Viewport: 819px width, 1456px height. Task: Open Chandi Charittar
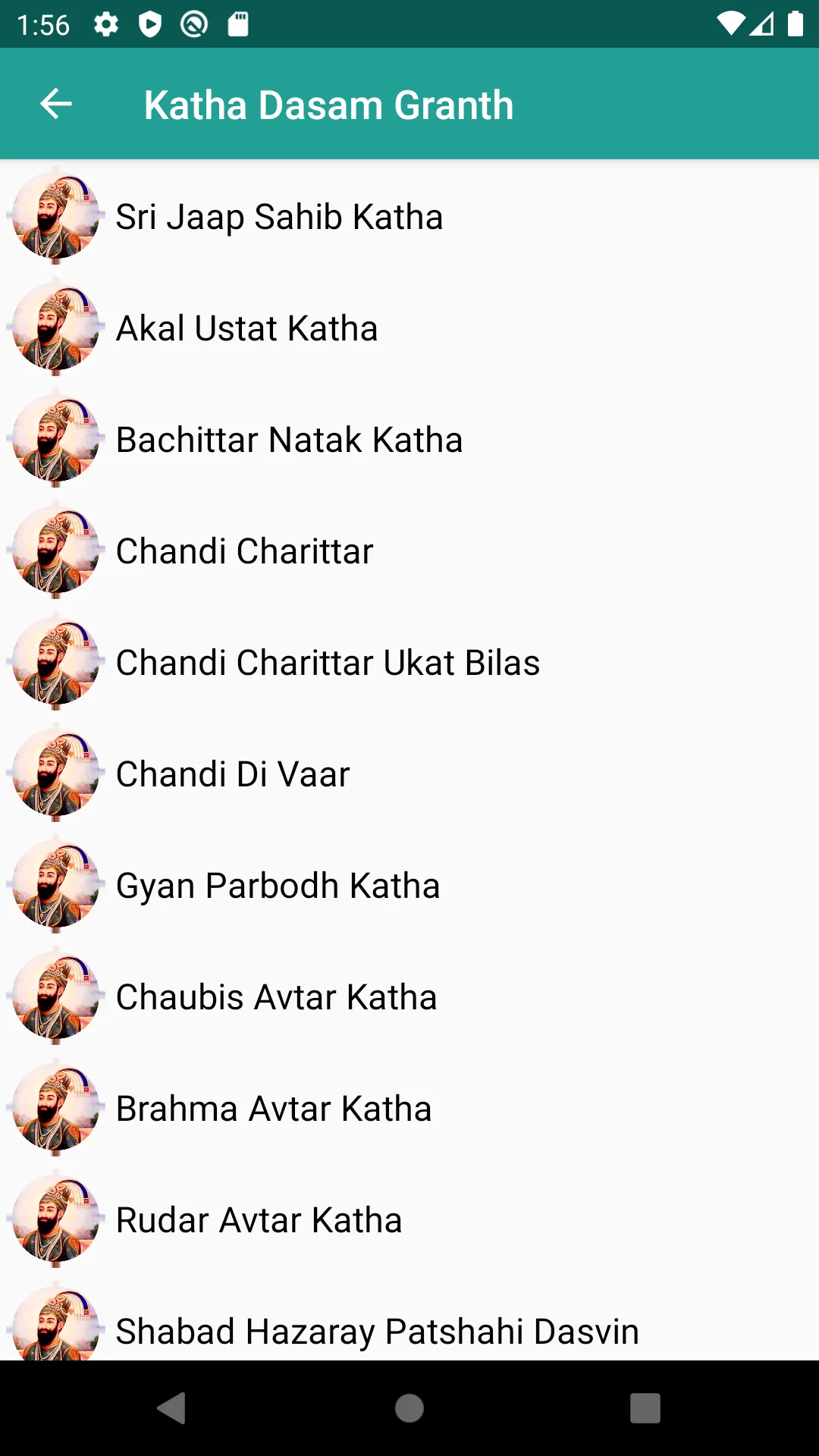243,551
